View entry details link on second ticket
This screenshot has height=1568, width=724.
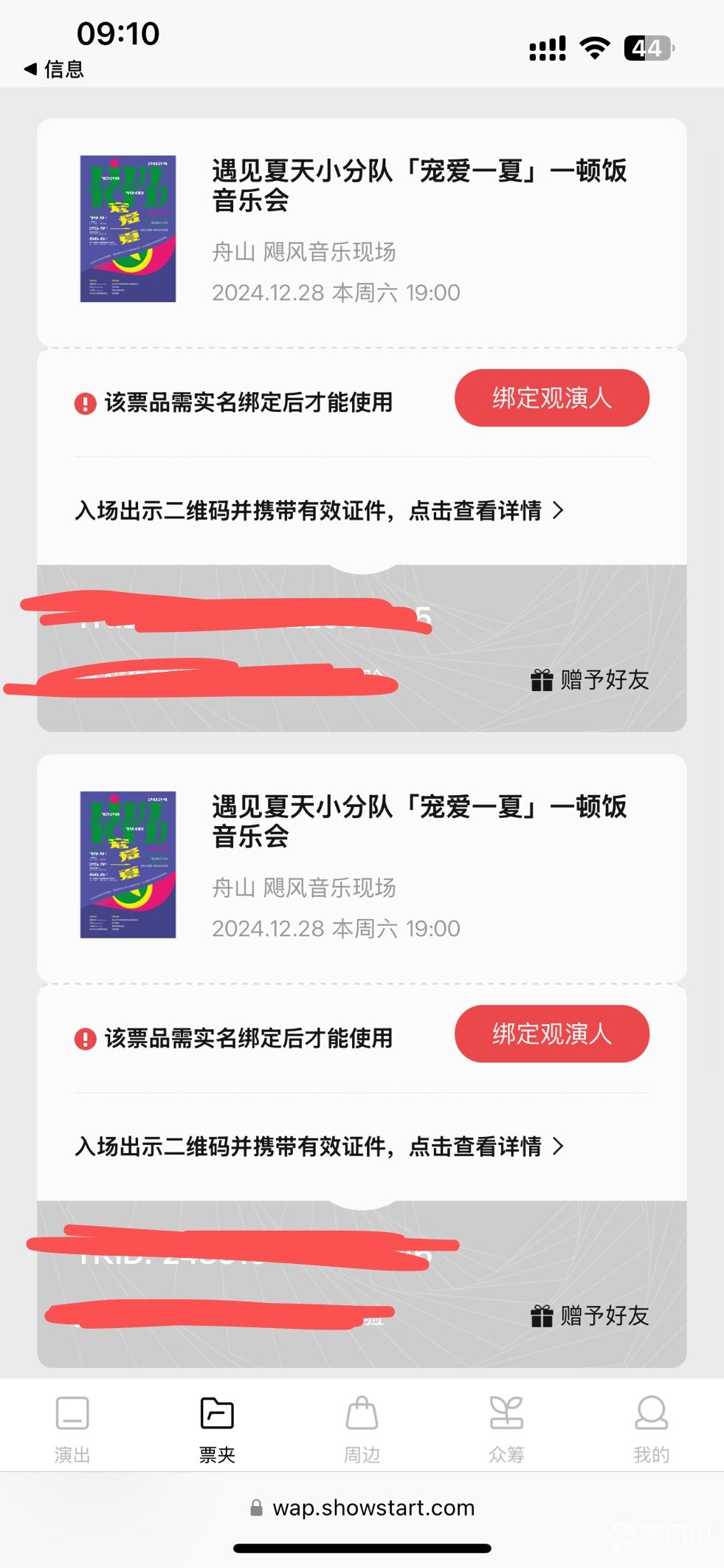point(319,1146)
